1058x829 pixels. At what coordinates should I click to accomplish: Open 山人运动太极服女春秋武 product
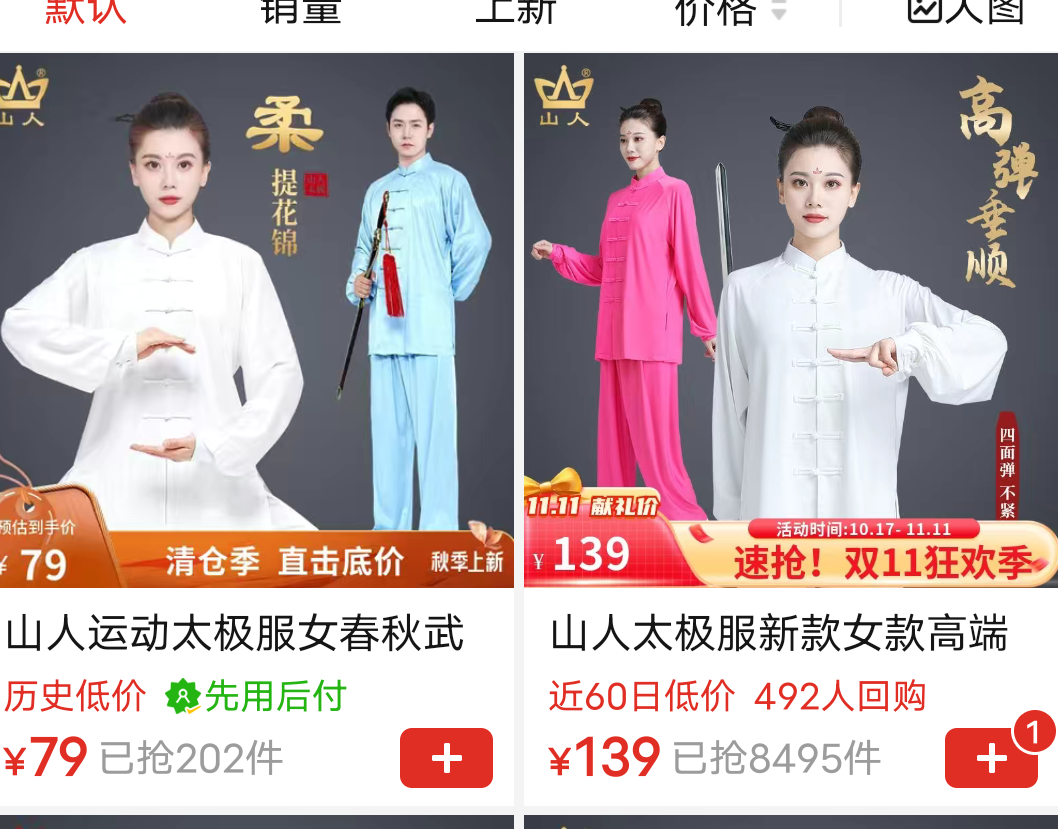coord(235,634)
